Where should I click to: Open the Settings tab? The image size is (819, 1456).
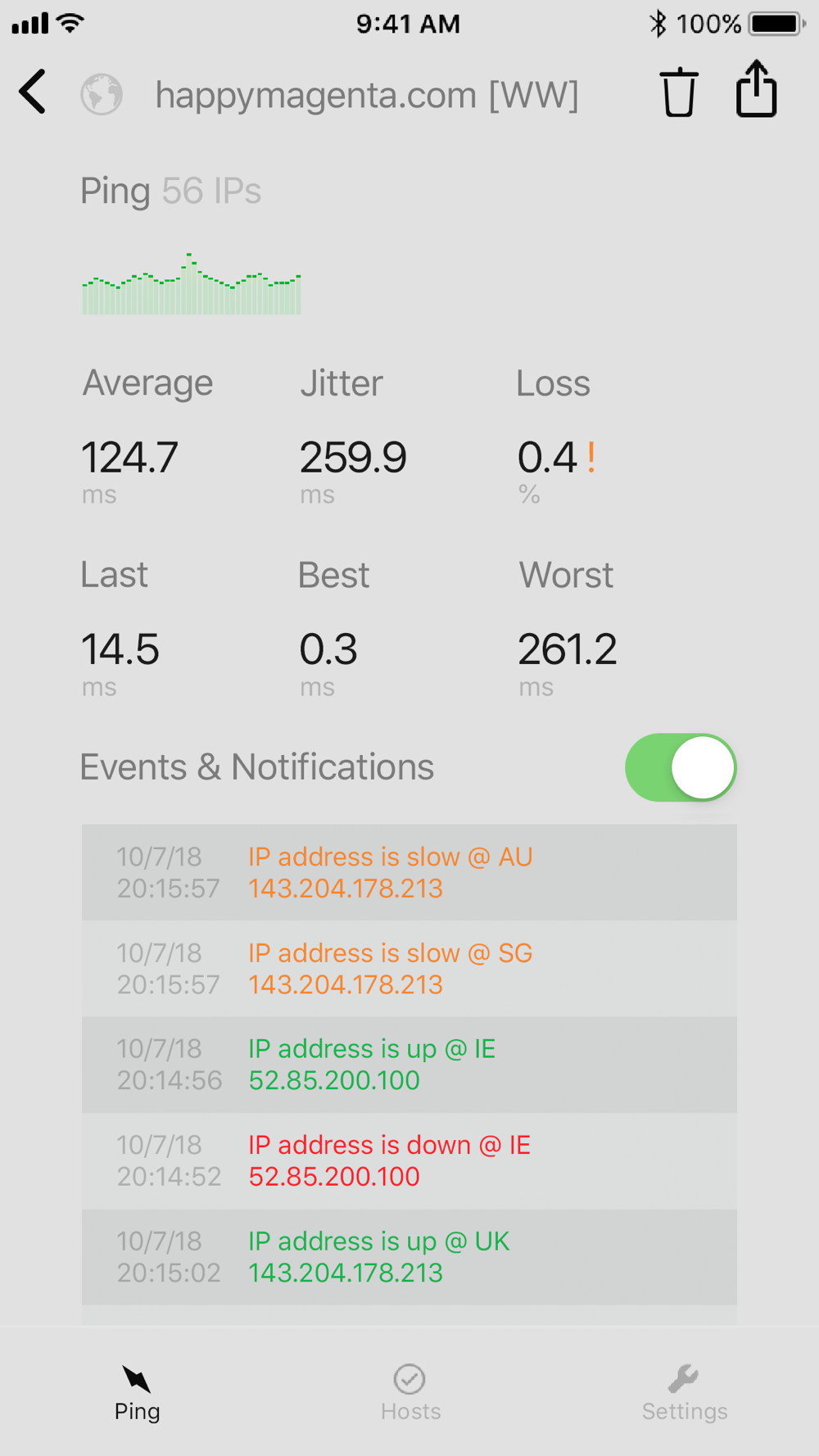tap(684, 1392)
